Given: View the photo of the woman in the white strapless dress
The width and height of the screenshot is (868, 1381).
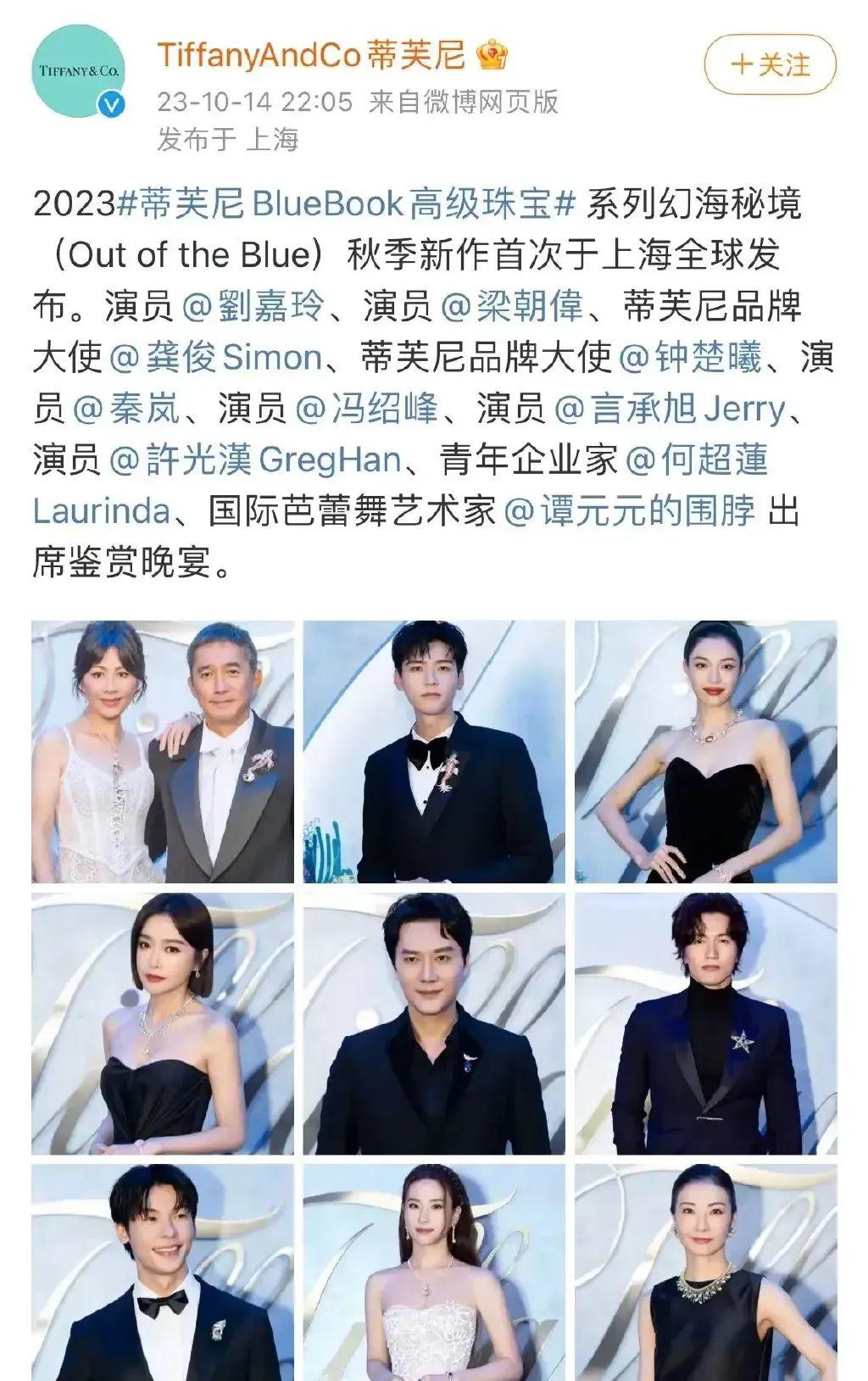Looking at the screenshot, I should [434, 1272].
